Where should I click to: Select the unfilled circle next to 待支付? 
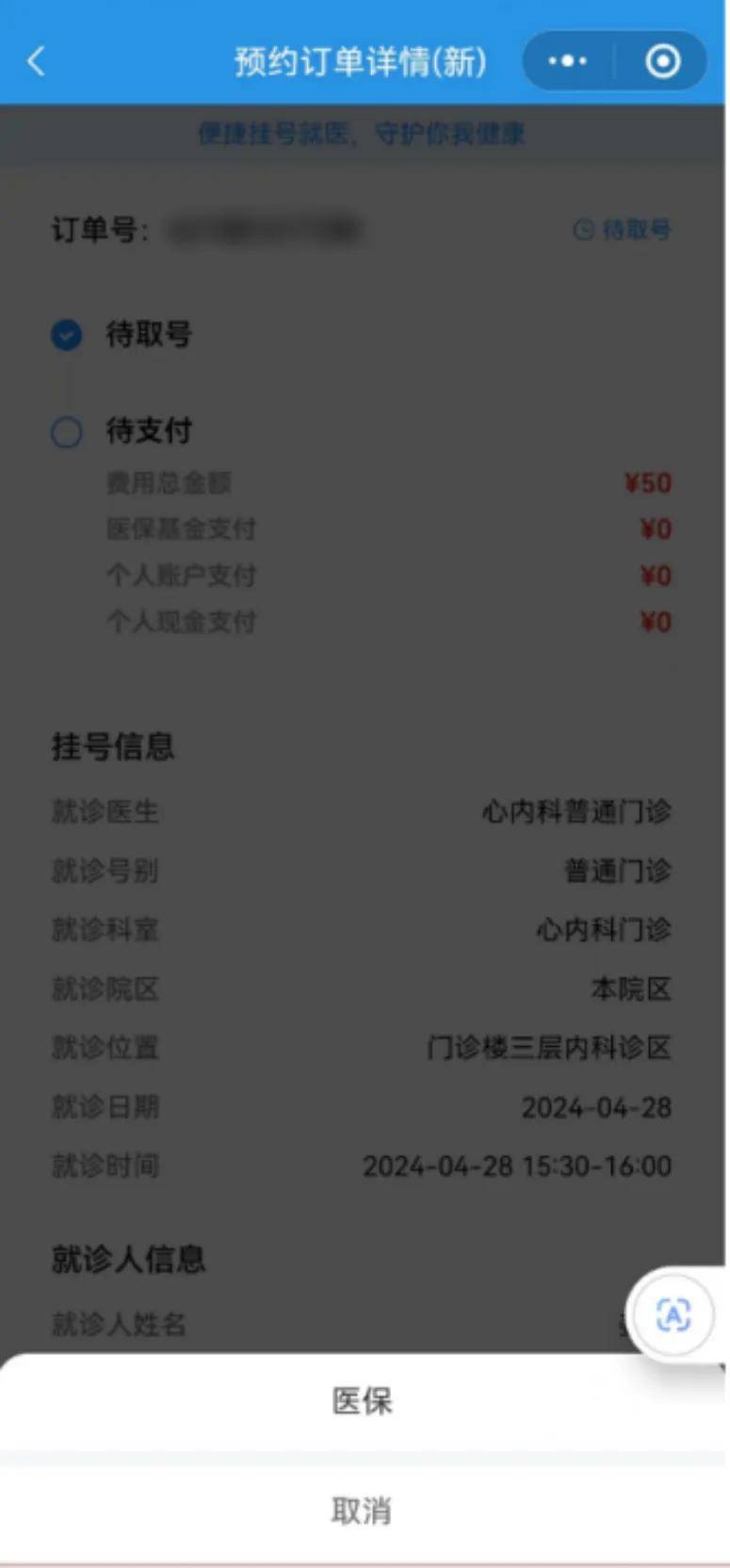(x=66, y=433)
